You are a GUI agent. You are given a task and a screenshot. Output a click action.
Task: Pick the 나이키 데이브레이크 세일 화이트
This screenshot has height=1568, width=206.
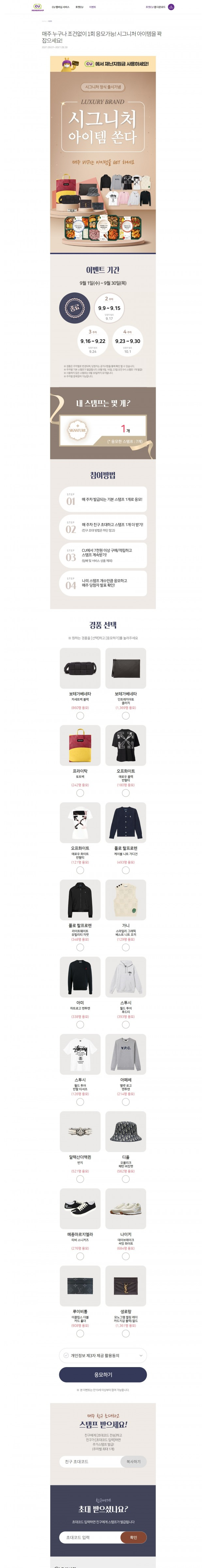pyautogui.click(x=126, y=1256)
